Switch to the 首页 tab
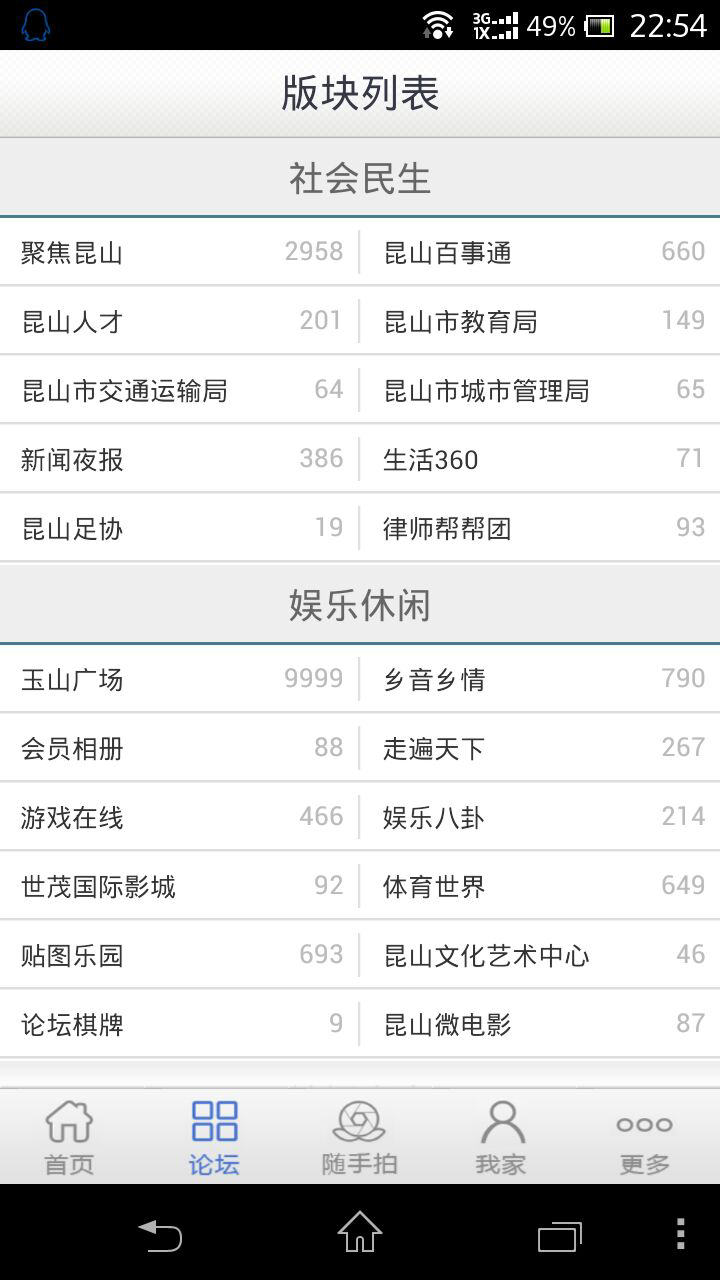 (x=69, y=1137)
